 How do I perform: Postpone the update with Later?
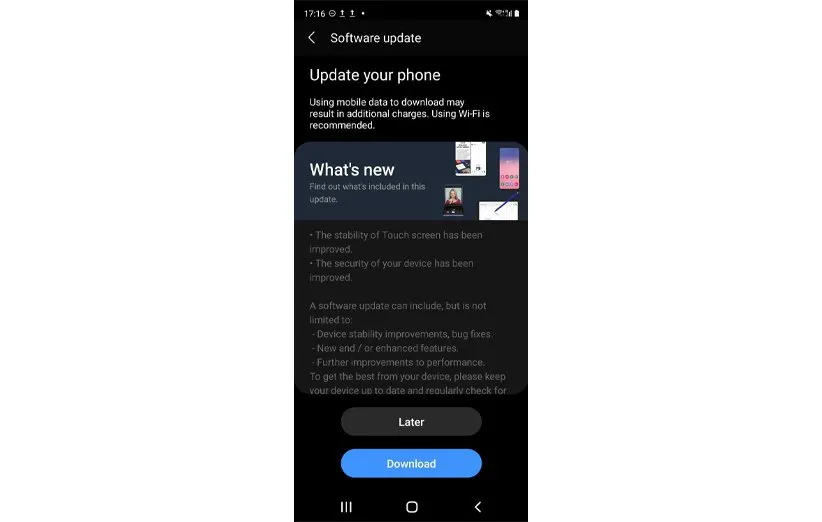411,422
